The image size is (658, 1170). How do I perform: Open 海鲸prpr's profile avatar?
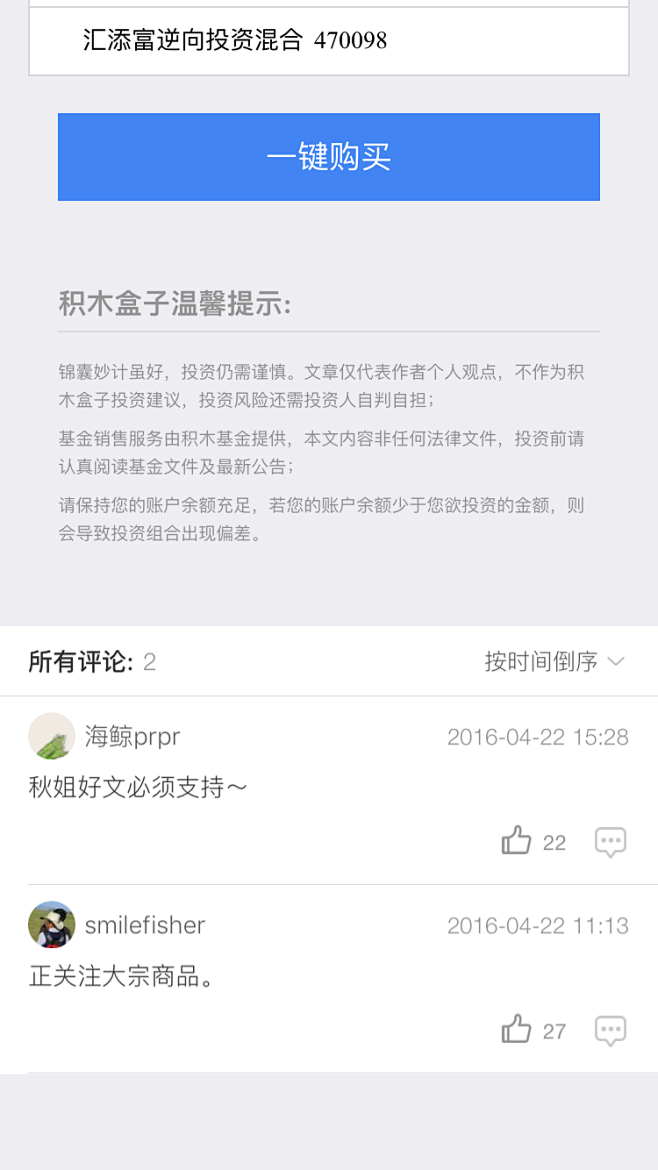click(x=52, y=737)
